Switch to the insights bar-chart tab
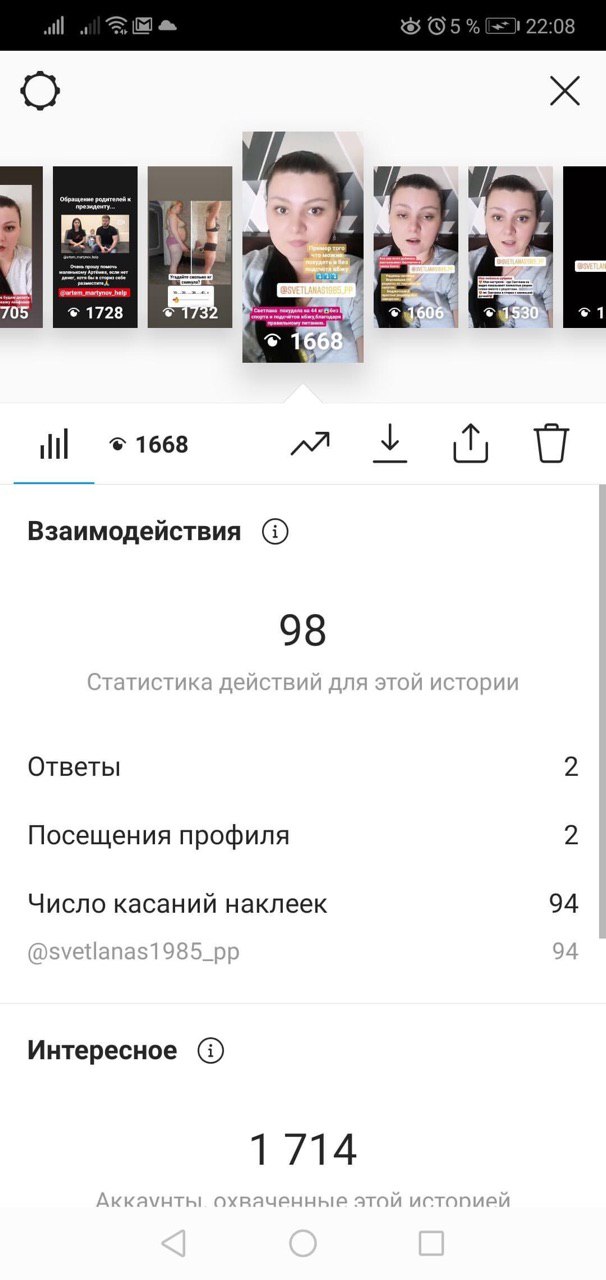This screenshot has height=1280, width=606. pyautogui.click(x=54, y=445)
